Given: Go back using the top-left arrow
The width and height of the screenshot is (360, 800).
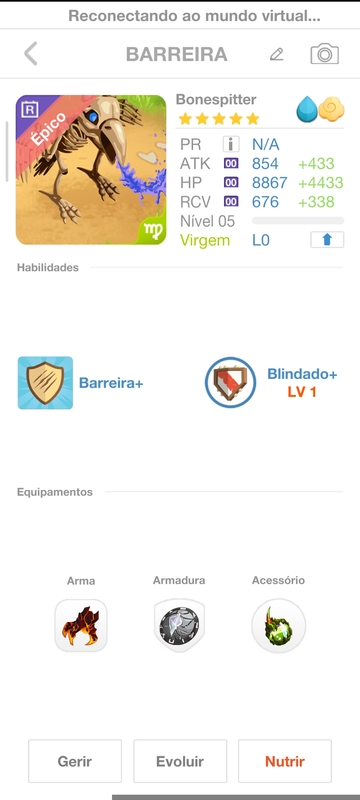Looking at the screenshot, I should [31, 54].
